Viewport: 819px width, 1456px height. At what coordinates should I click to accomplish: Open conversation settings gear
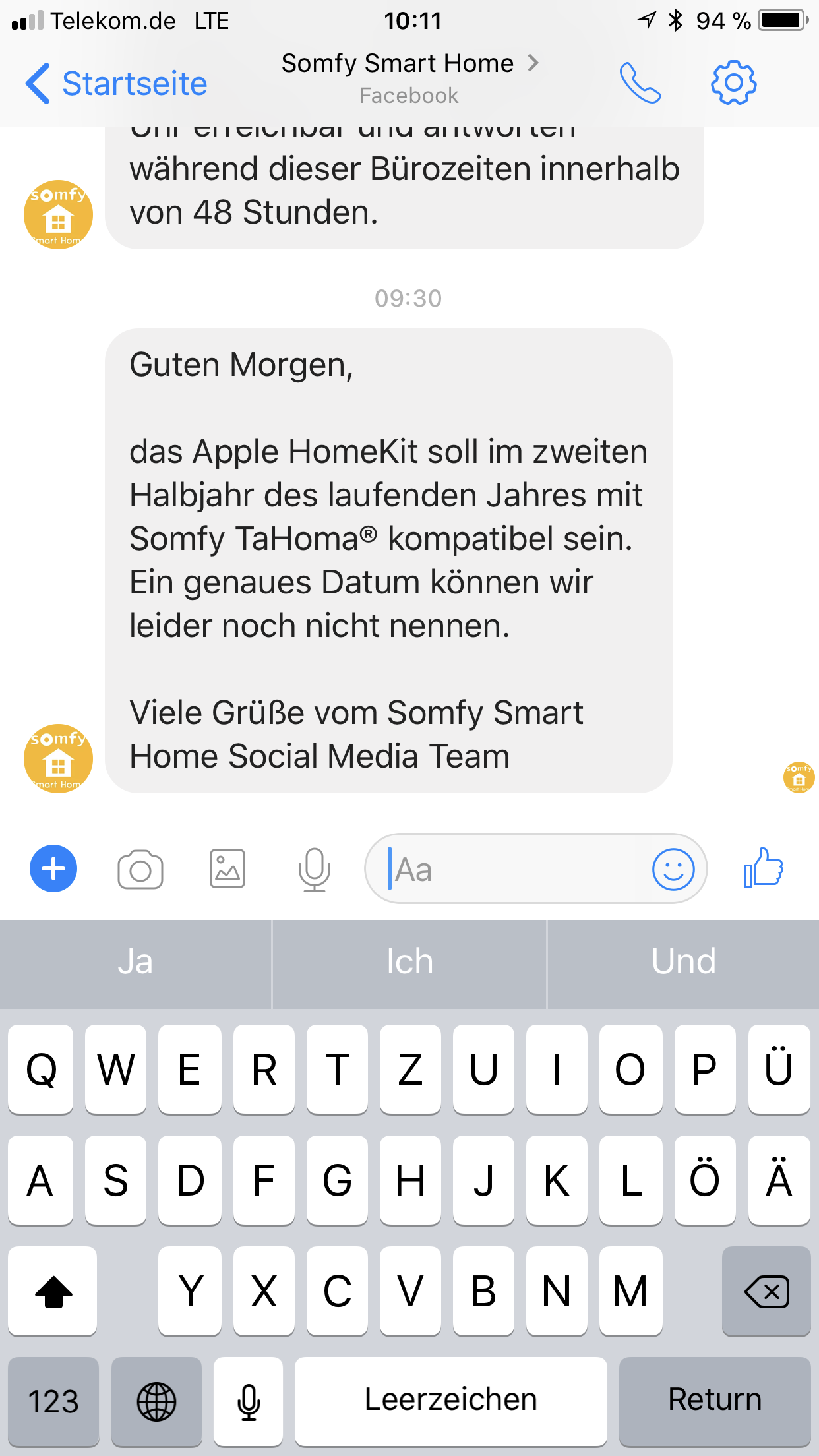[x=733, y=83]
